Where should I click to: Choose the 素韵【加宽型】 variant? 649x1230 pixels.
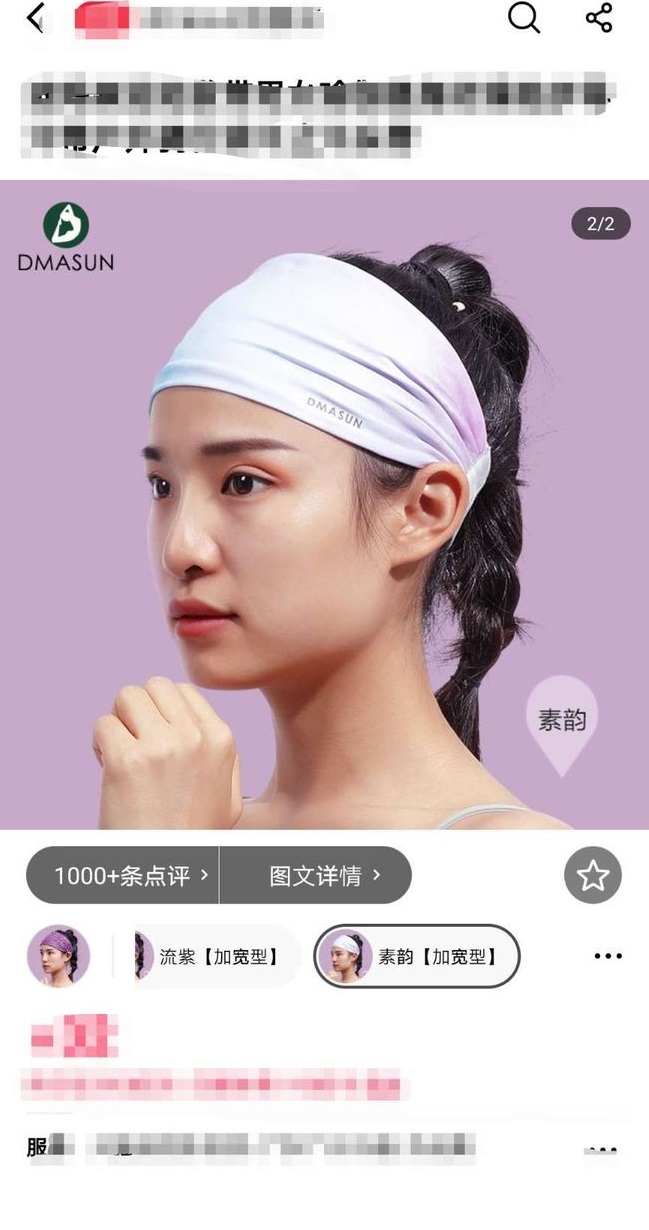417,957
